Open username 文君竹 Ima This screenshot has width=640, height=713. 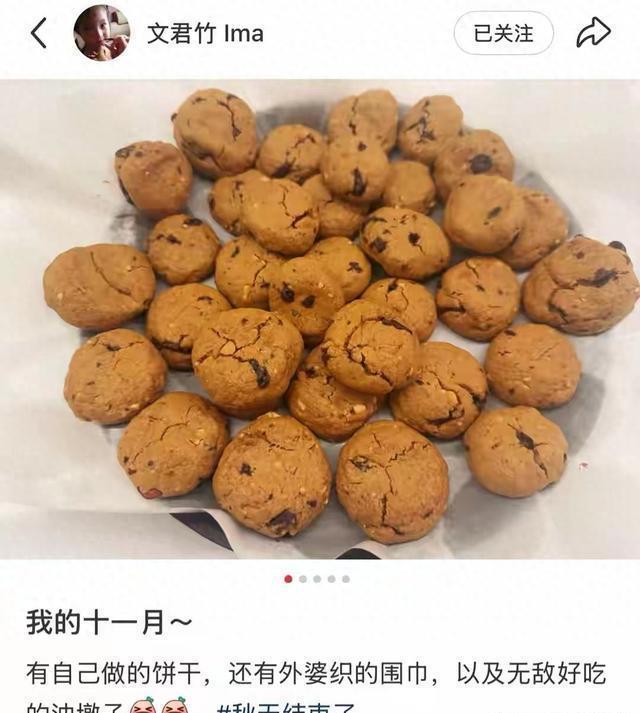tap(205, 33)
